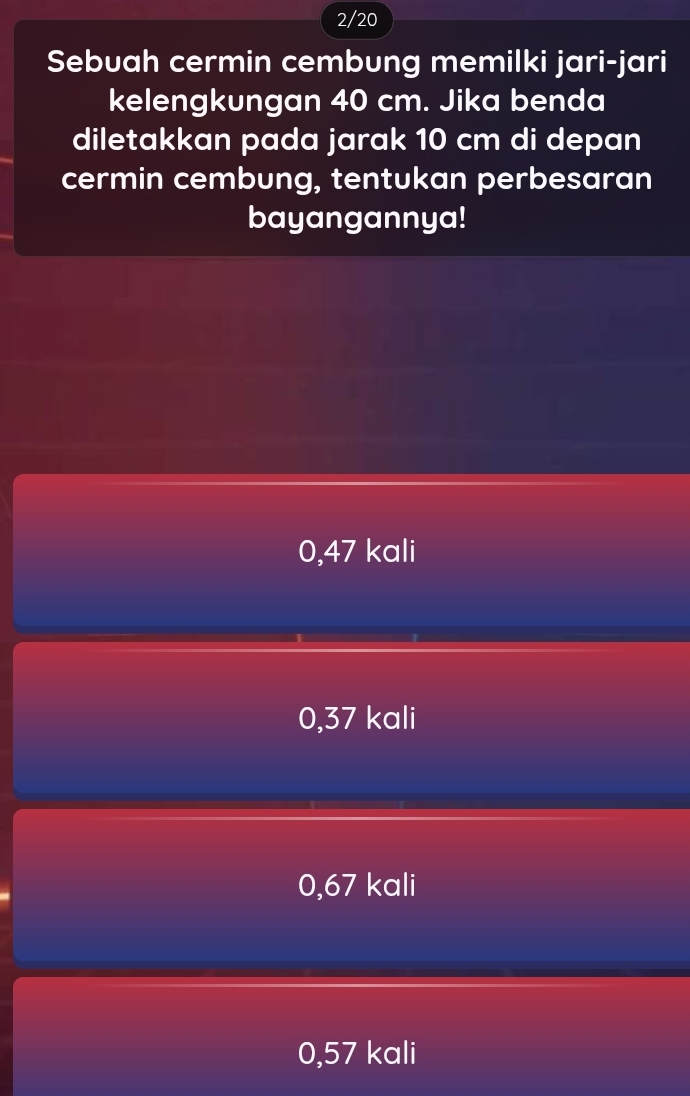690x1096 pixels.
Task: Select the answer 0,47 kali
Action: pos(356,550)
